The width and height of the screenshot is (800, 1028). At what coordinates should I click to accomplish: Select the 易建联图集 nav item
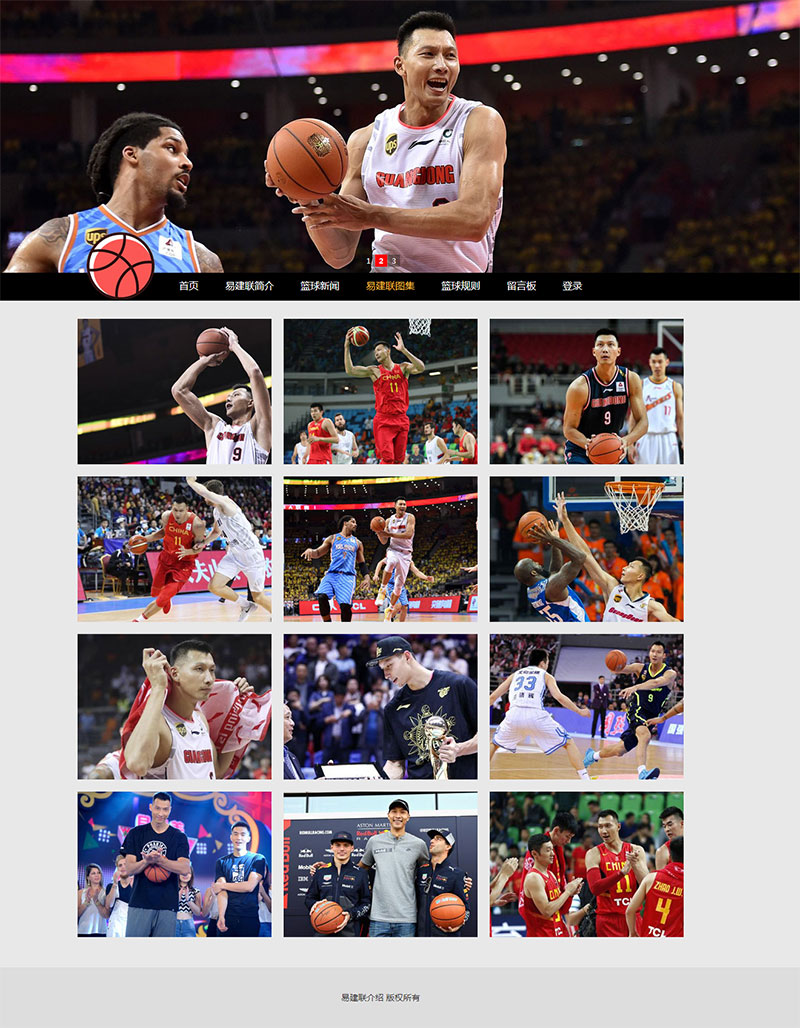click(390, 286)
